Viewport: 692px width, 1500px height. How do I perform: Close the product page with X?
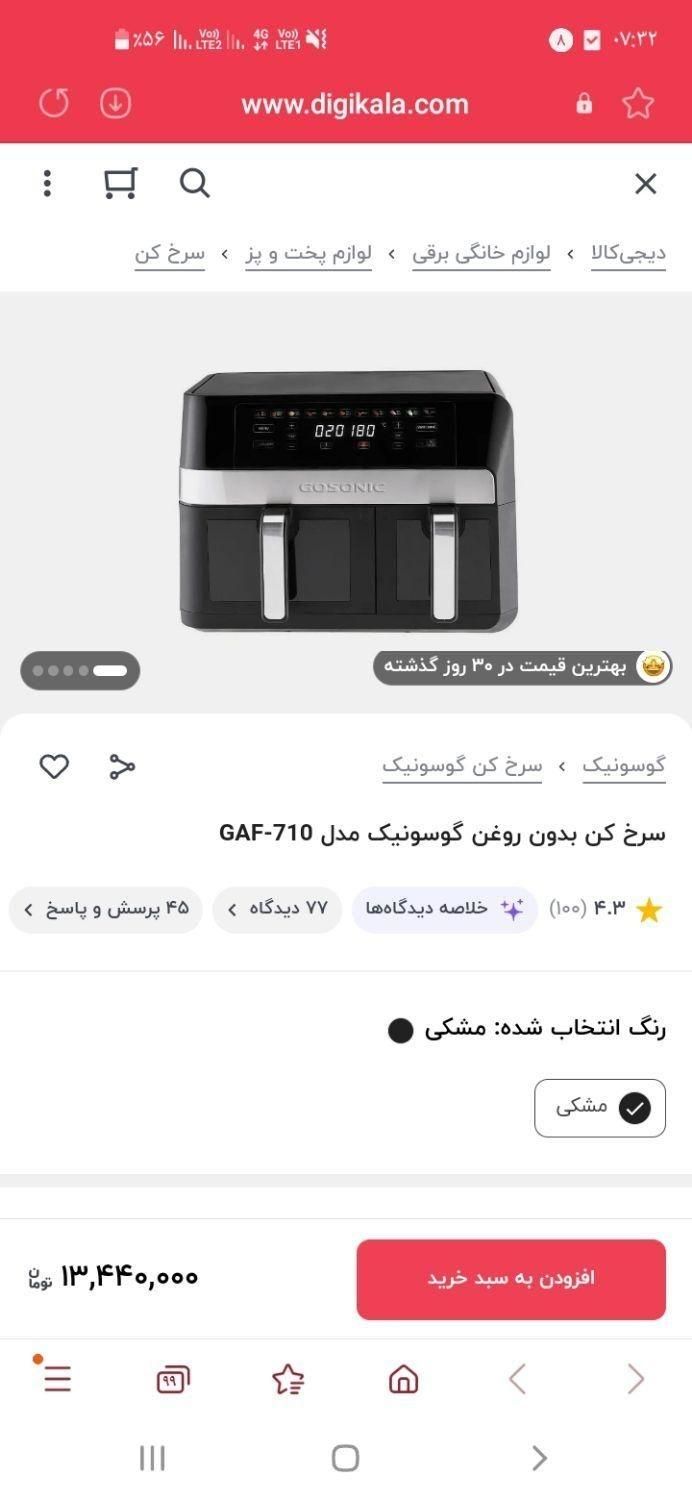click(645, 184)
